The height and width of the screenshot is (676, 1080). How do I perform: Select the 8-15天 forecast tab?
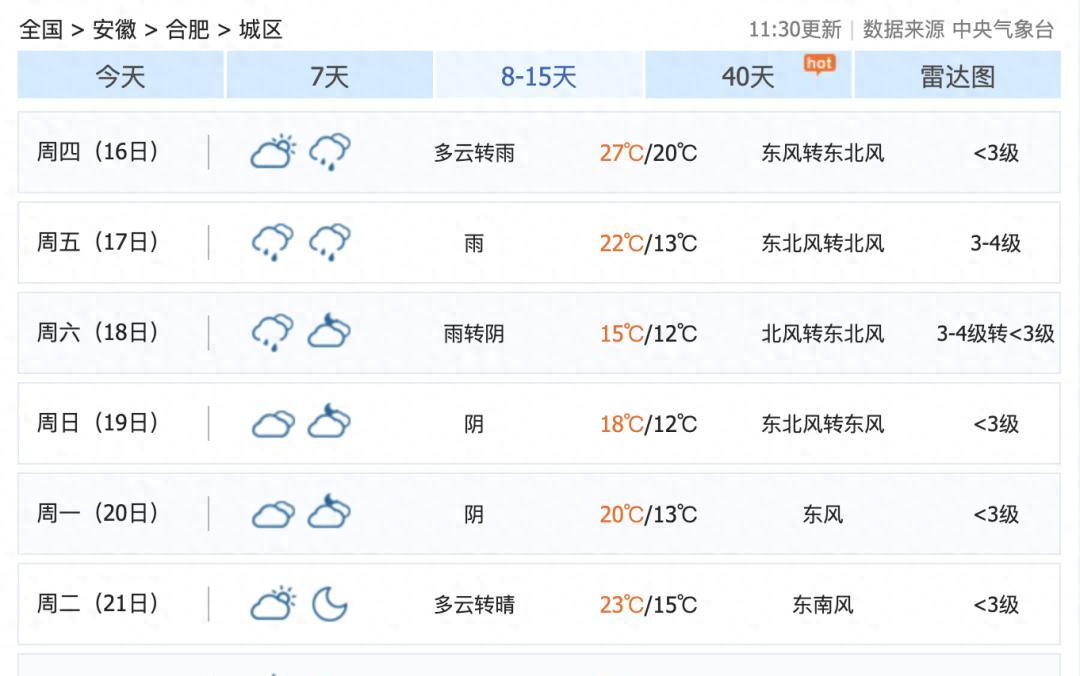(x=539, y=76)
